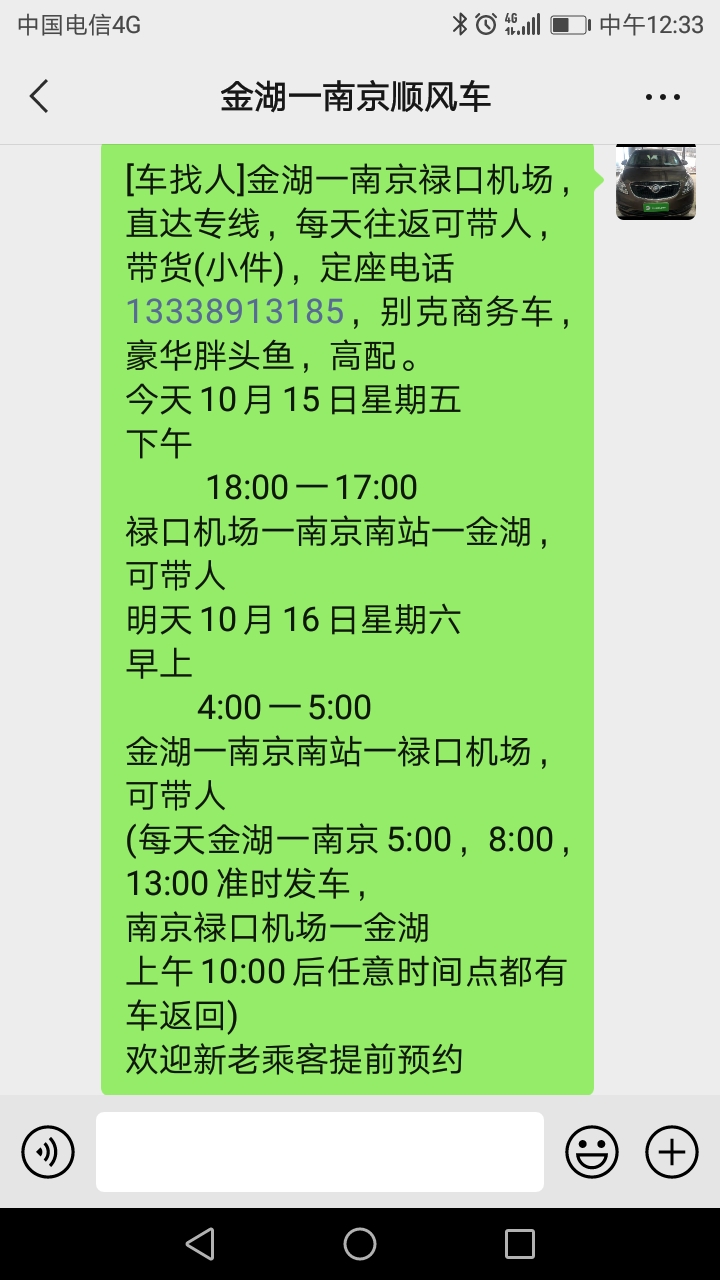Viewport: 720px width, 1280px height.
Task: Switch to voice message input
Action: point(48,1152)
